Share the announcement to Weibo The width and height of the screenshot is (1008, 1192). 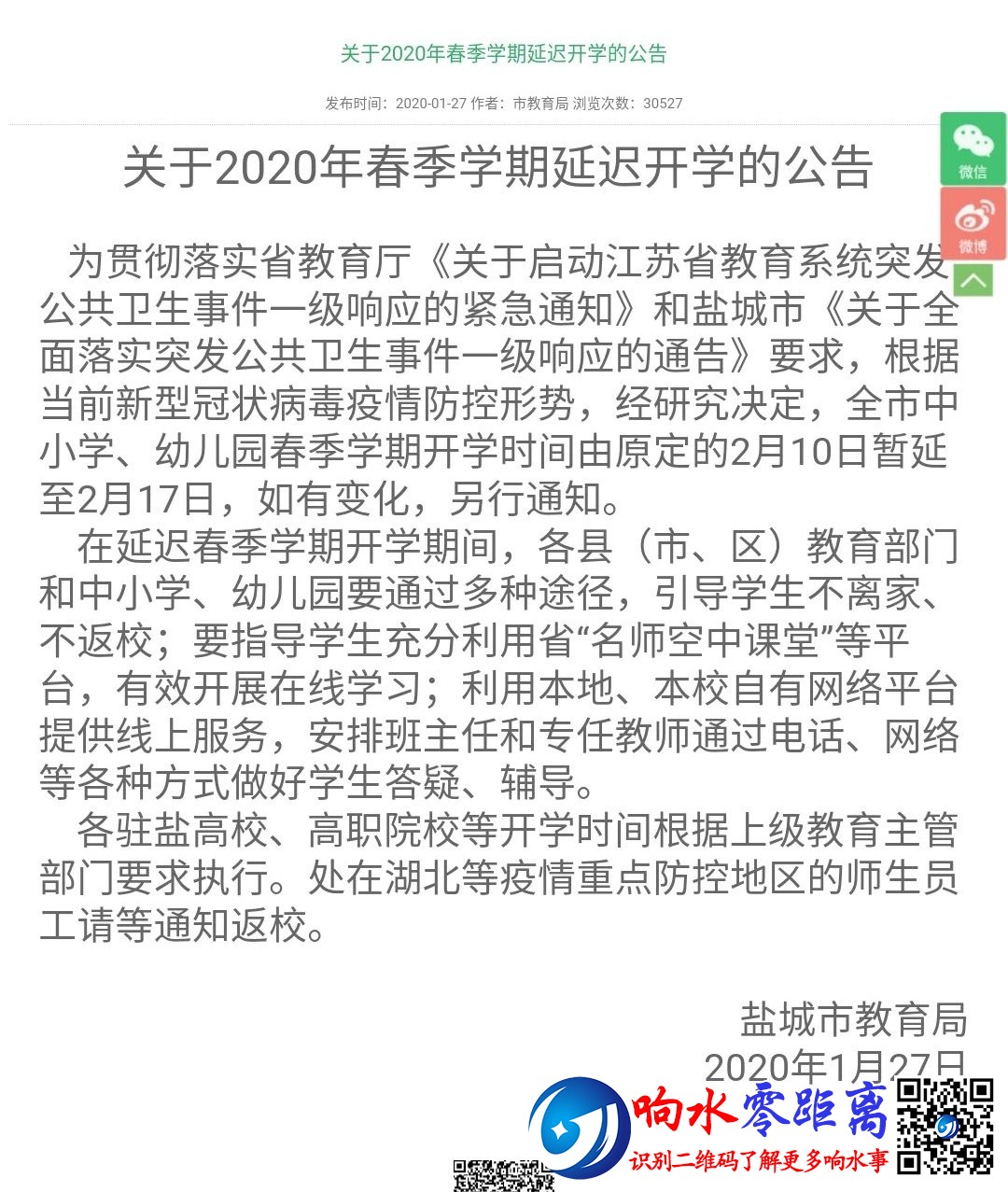(x=973, y=224)
